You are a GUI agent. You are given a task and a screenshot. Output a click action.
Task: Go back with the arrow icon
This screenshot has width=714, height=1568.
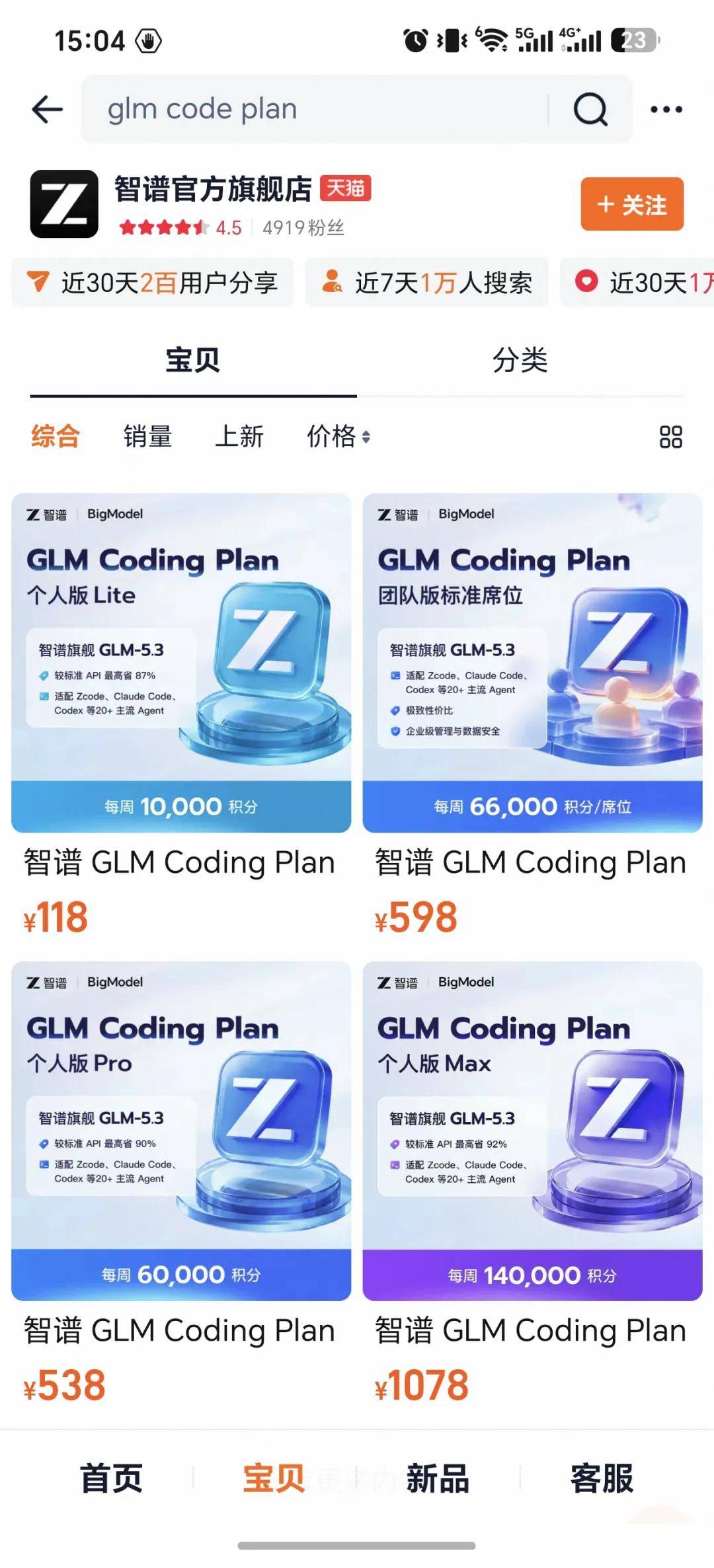[48, 109]
